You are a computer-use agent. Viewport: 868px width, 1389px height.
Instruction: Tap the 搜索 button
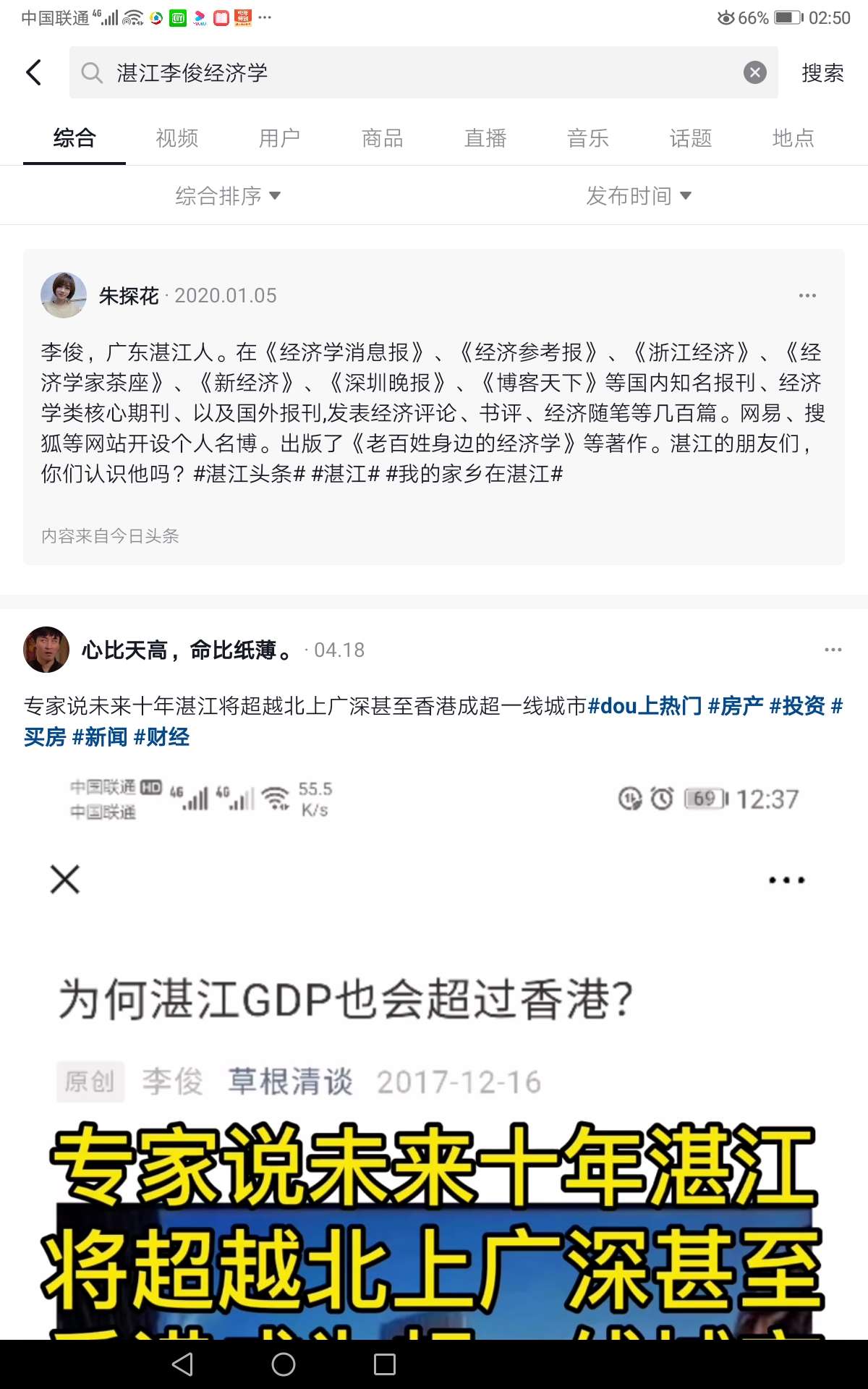tap(822, 72)
